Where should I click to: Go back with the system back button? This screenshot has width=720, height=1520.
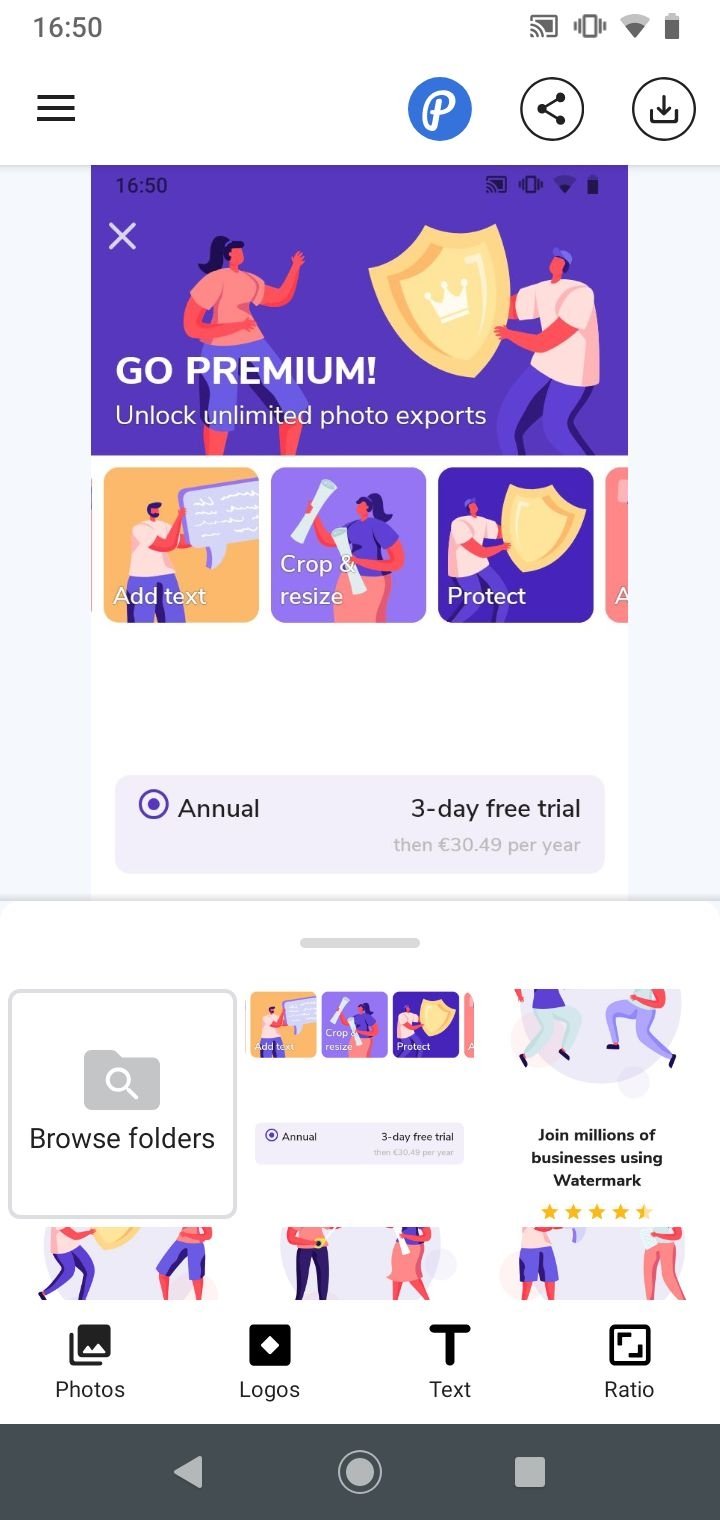pyautogui.click(x=188, y=1472)
